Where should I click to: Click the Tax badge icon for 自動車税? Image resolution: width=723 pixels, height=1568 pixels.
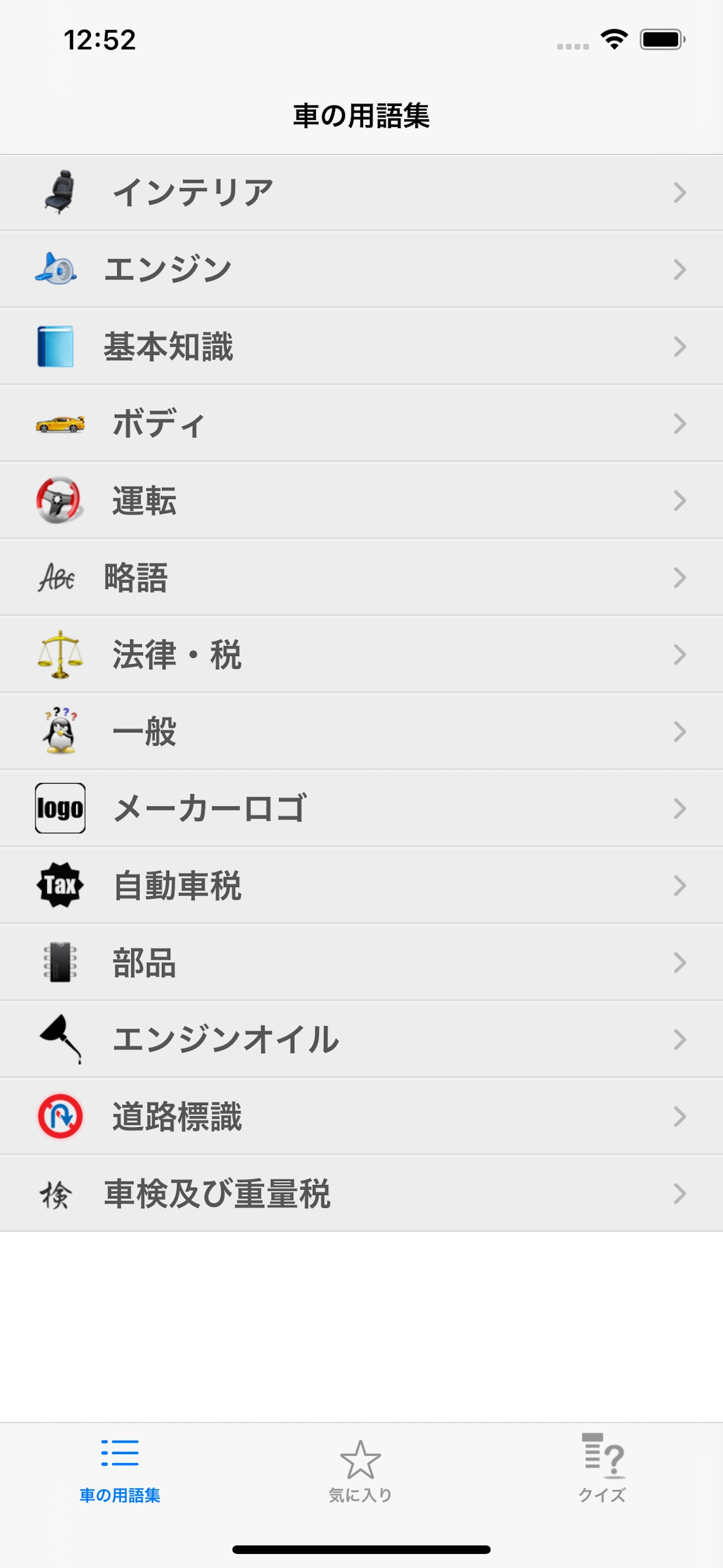point(59,886)
